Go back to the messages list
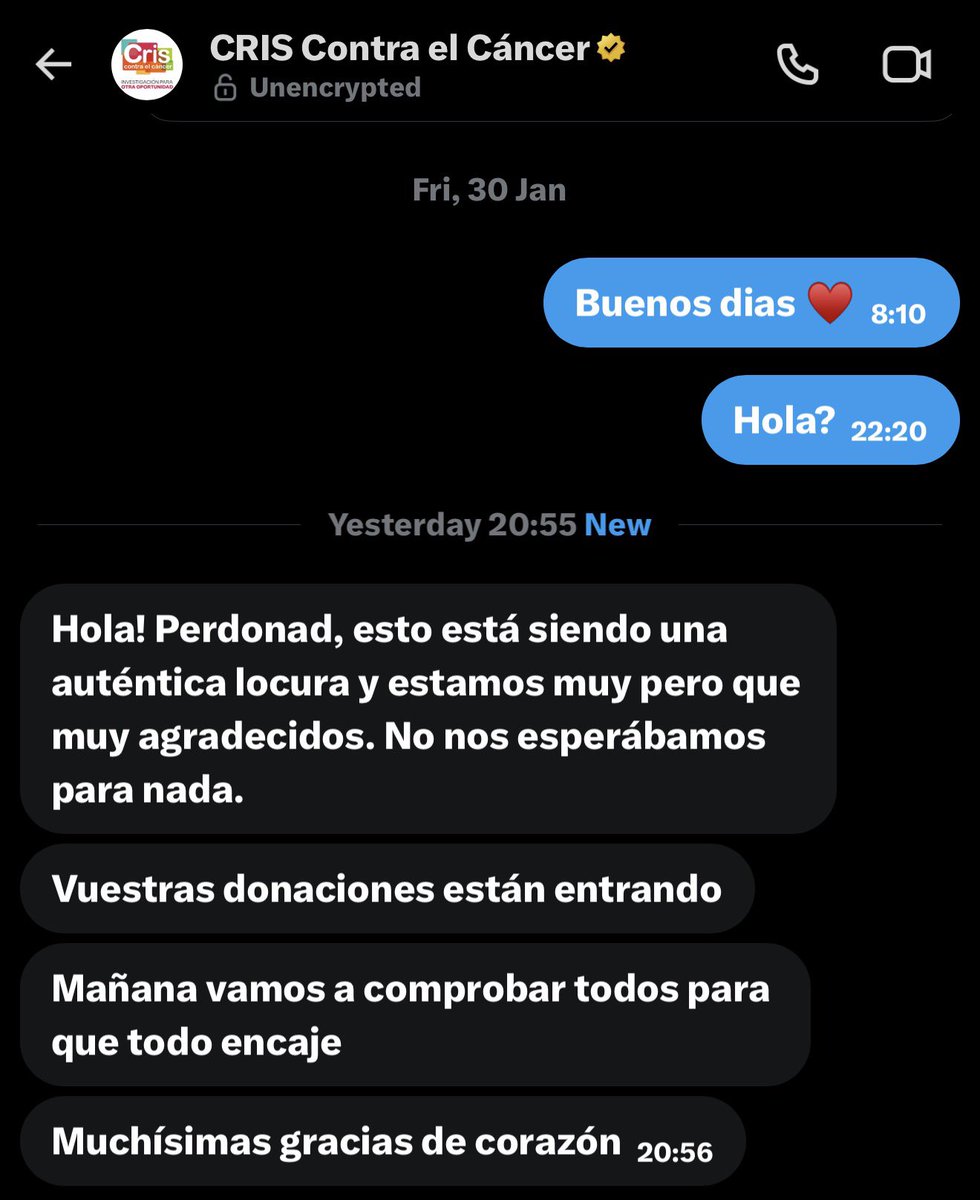 tap(53, 65)
